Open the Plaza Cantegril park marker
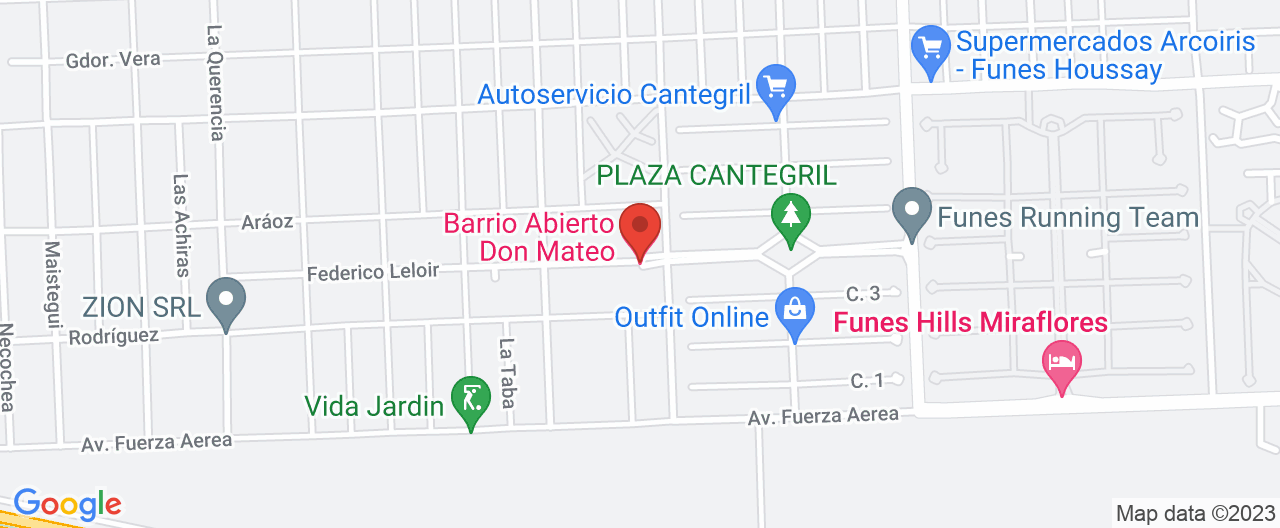The width and height of the screenshot is (1280, 528). tap(791, 216)
